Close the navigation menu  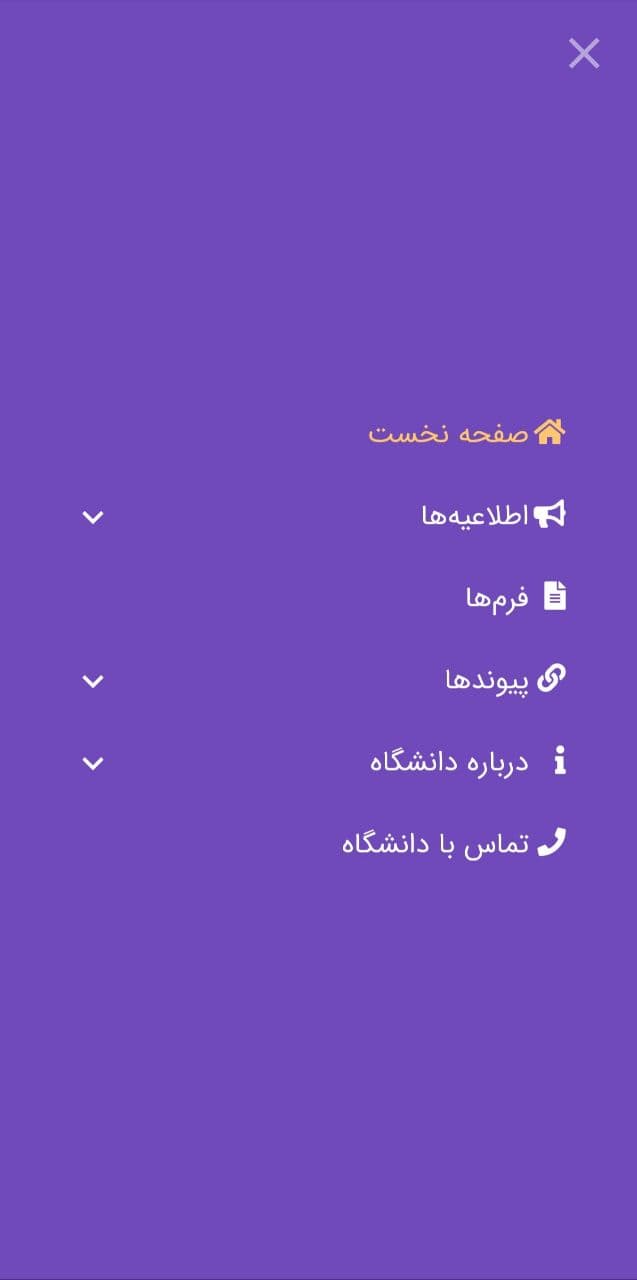pyautogui.click(x=584, y=53)
